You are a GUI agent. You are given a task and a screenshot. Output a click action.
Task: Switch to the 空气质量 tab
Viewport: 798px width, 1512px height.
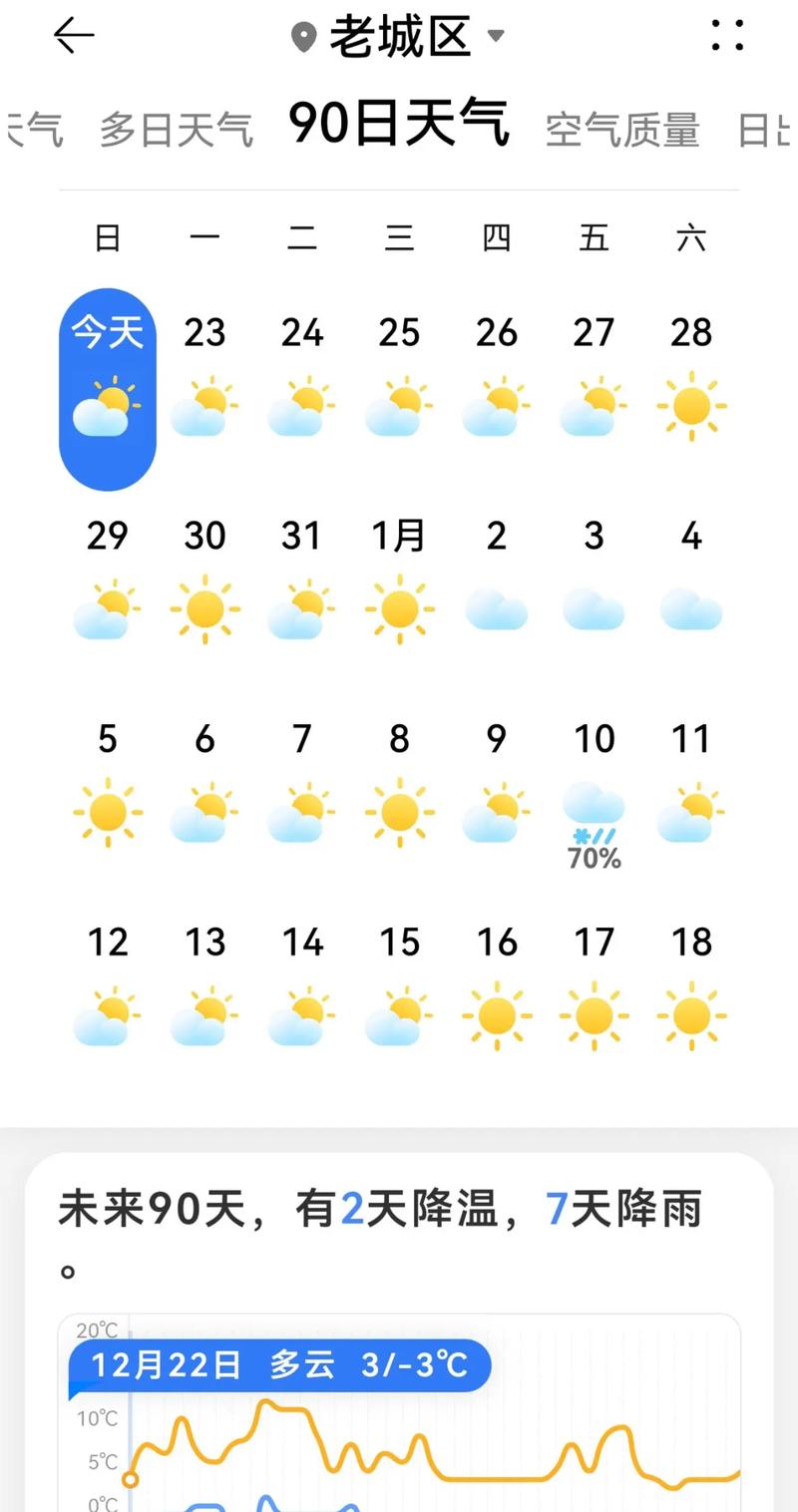(622, 128)
